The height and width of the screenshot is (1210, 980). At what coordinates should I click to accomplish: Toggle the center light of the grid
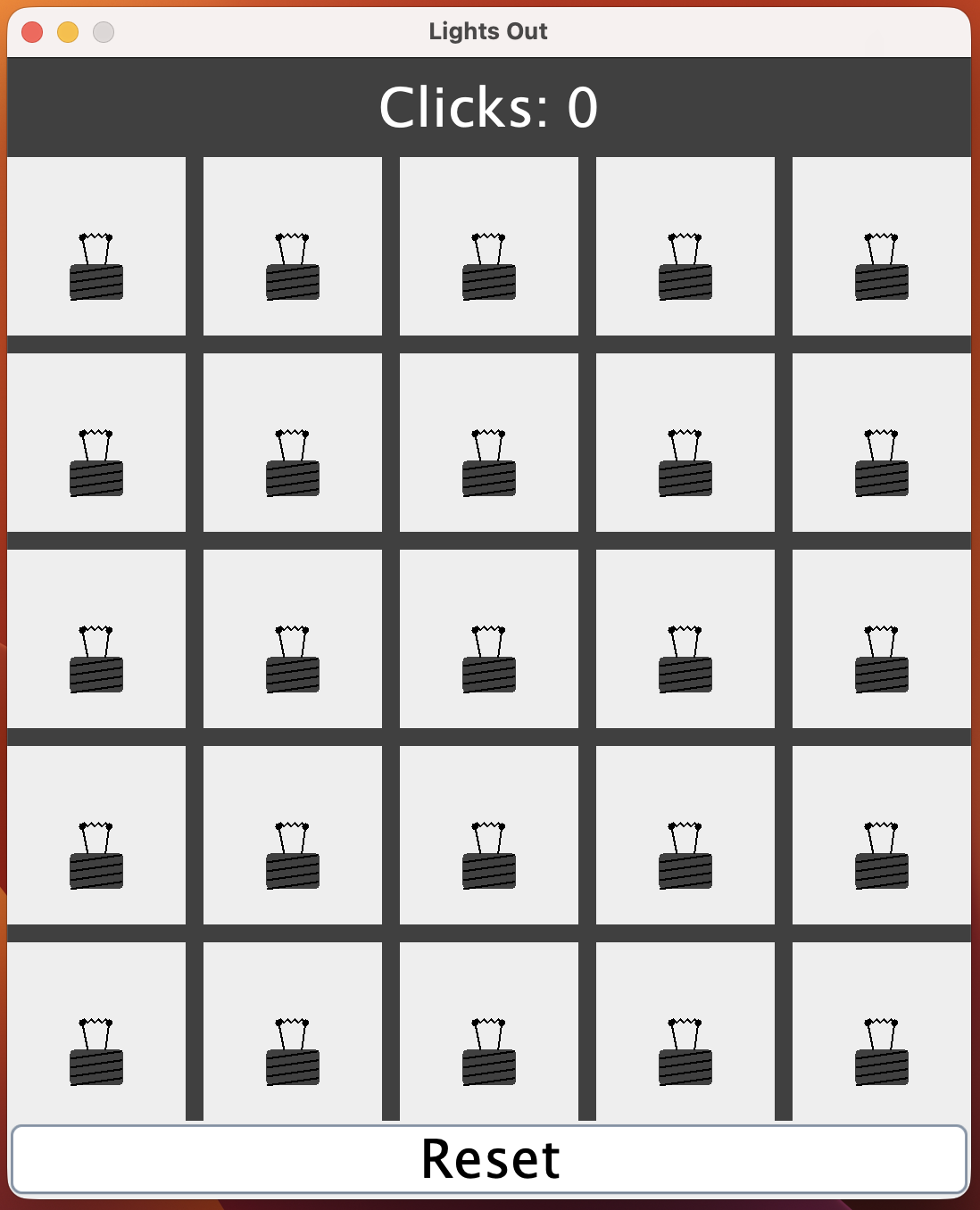(x=489, y=639)
